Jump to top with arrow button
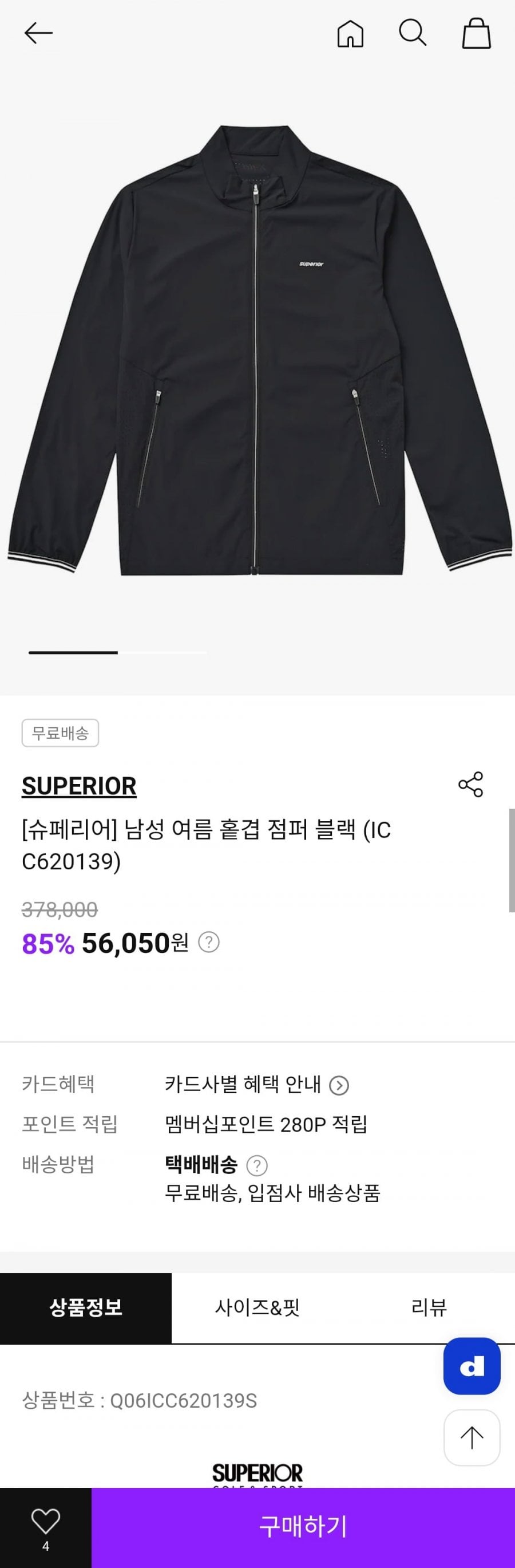 coord(472,1437)
